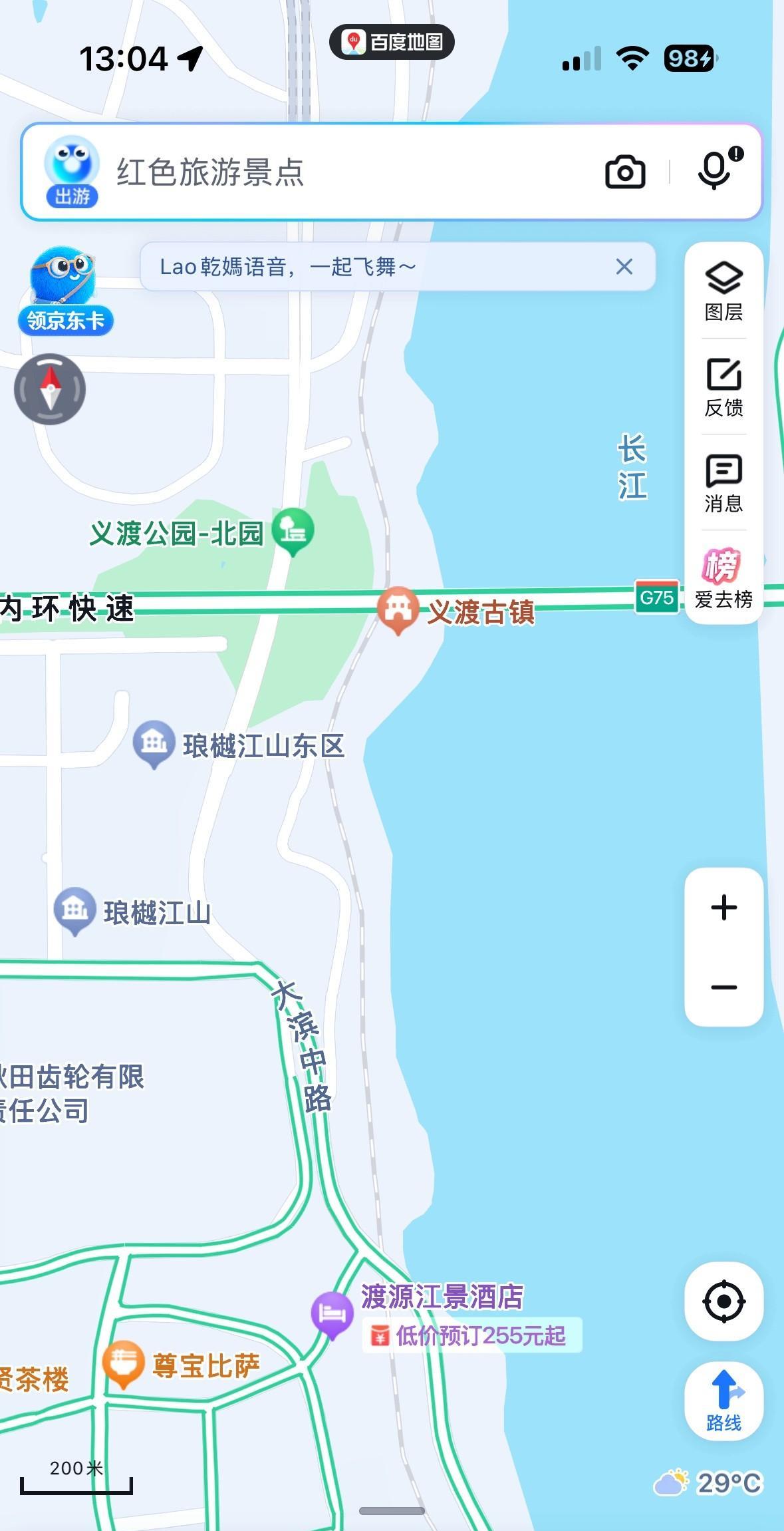Viewport: 784px width, 1531px height.
Task: Open 反馈 feedback
Action: (723, 387)
